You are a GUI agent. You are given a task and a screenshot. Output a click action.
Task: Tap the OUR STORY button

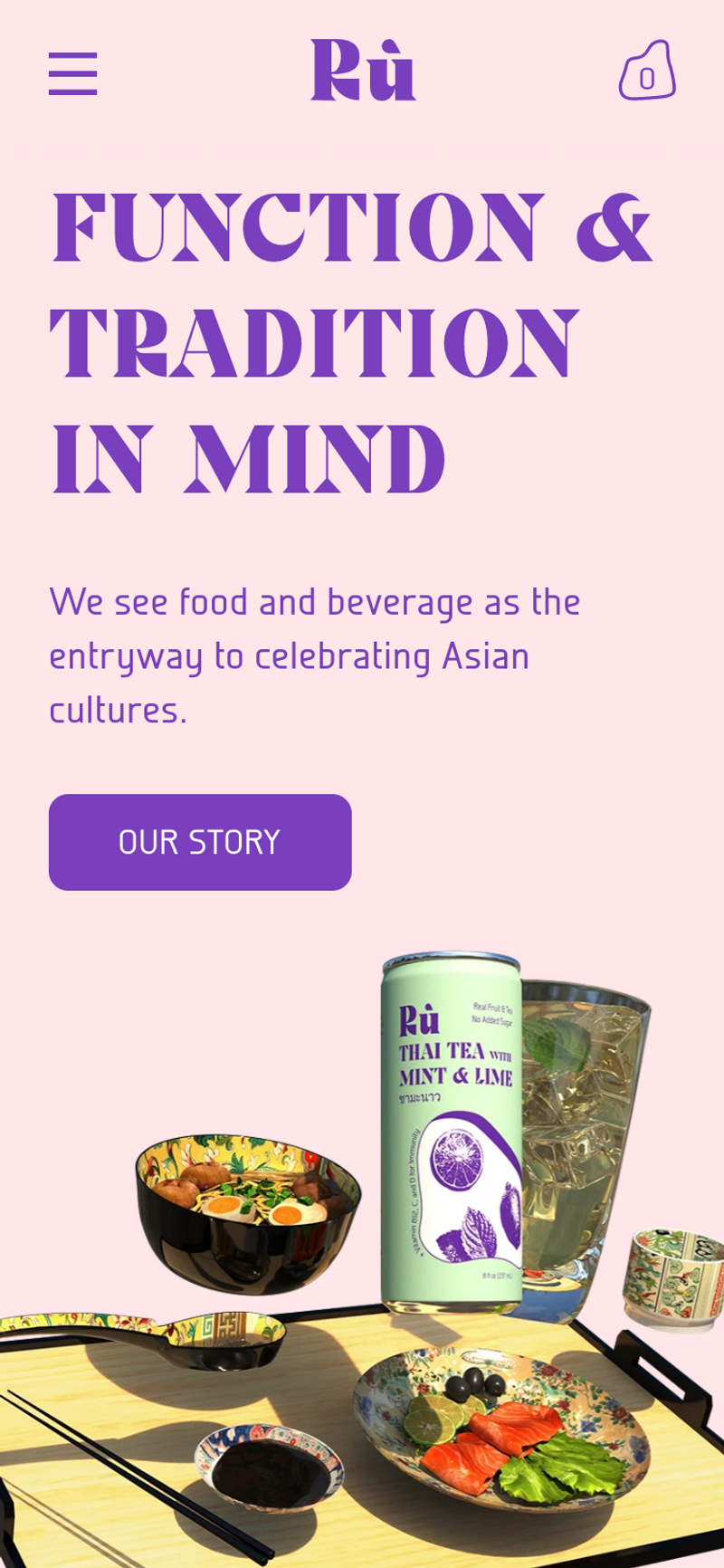[x=200, y=842]
